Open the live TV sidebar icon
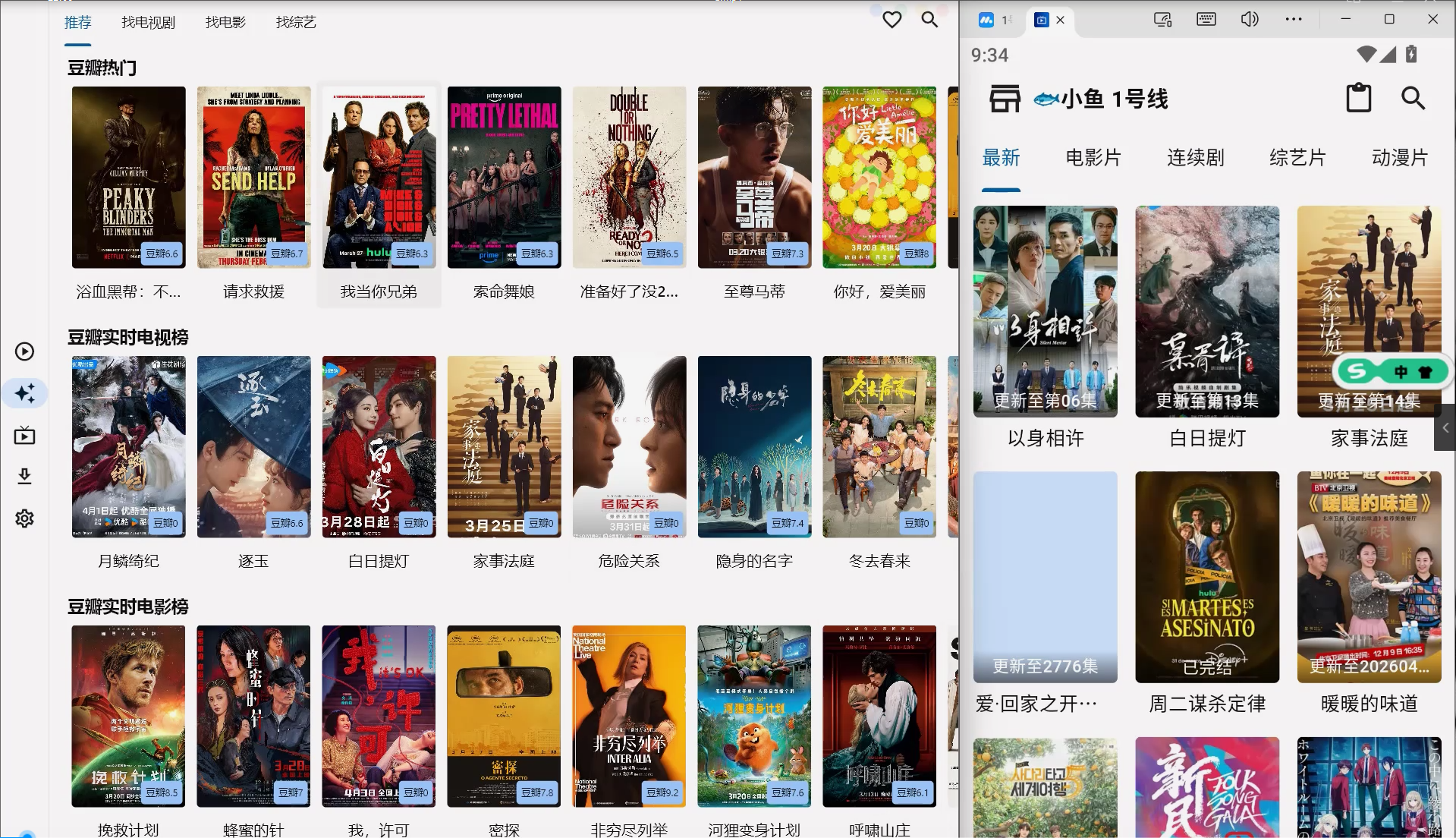This screenshot has width=1456, height=838. tap(24, 436)
